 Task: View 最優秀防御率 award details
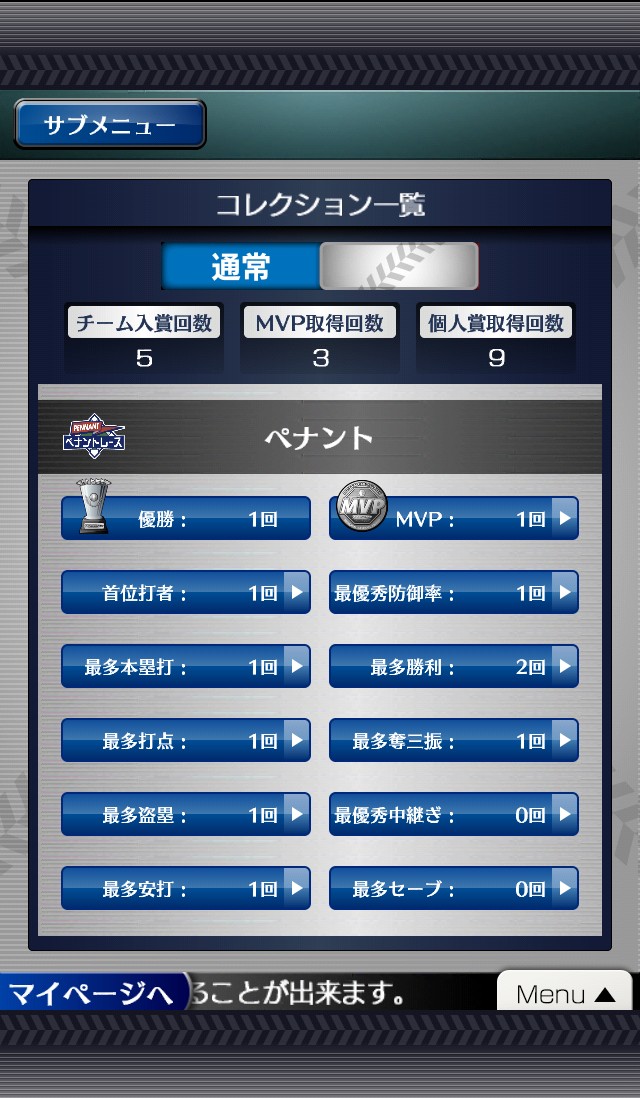point(454,593)
